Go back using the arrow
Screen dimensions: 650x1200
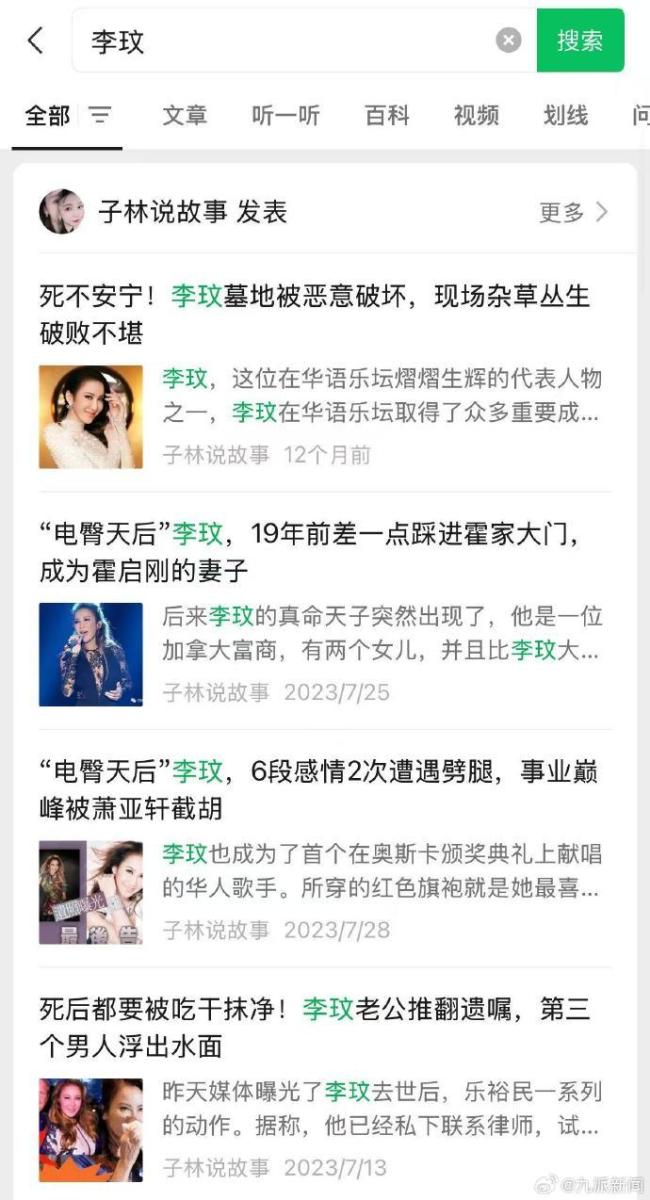tap(35, 41)
